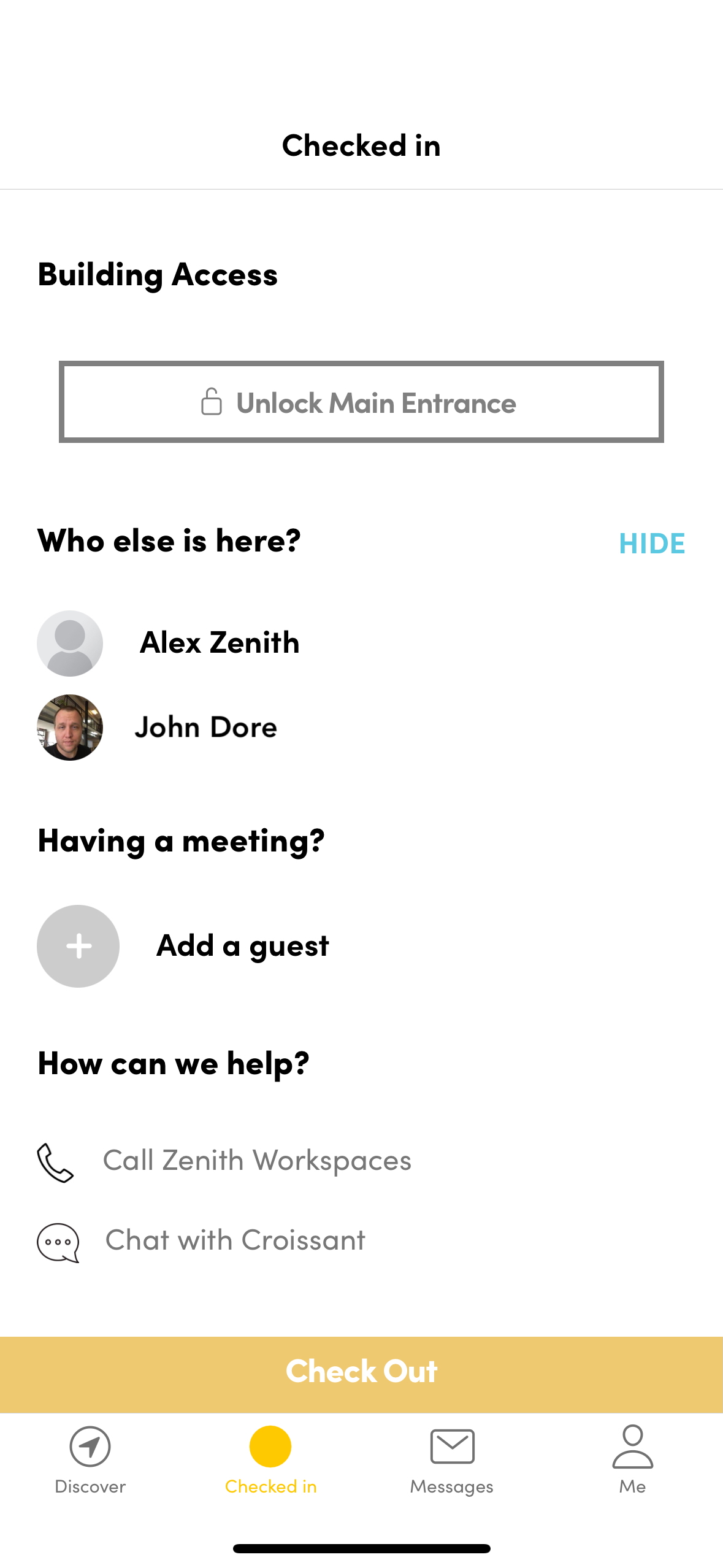Switch to the Discover tab
The width and height of the screenshot is (723, 1568).
coord(90,1459)
